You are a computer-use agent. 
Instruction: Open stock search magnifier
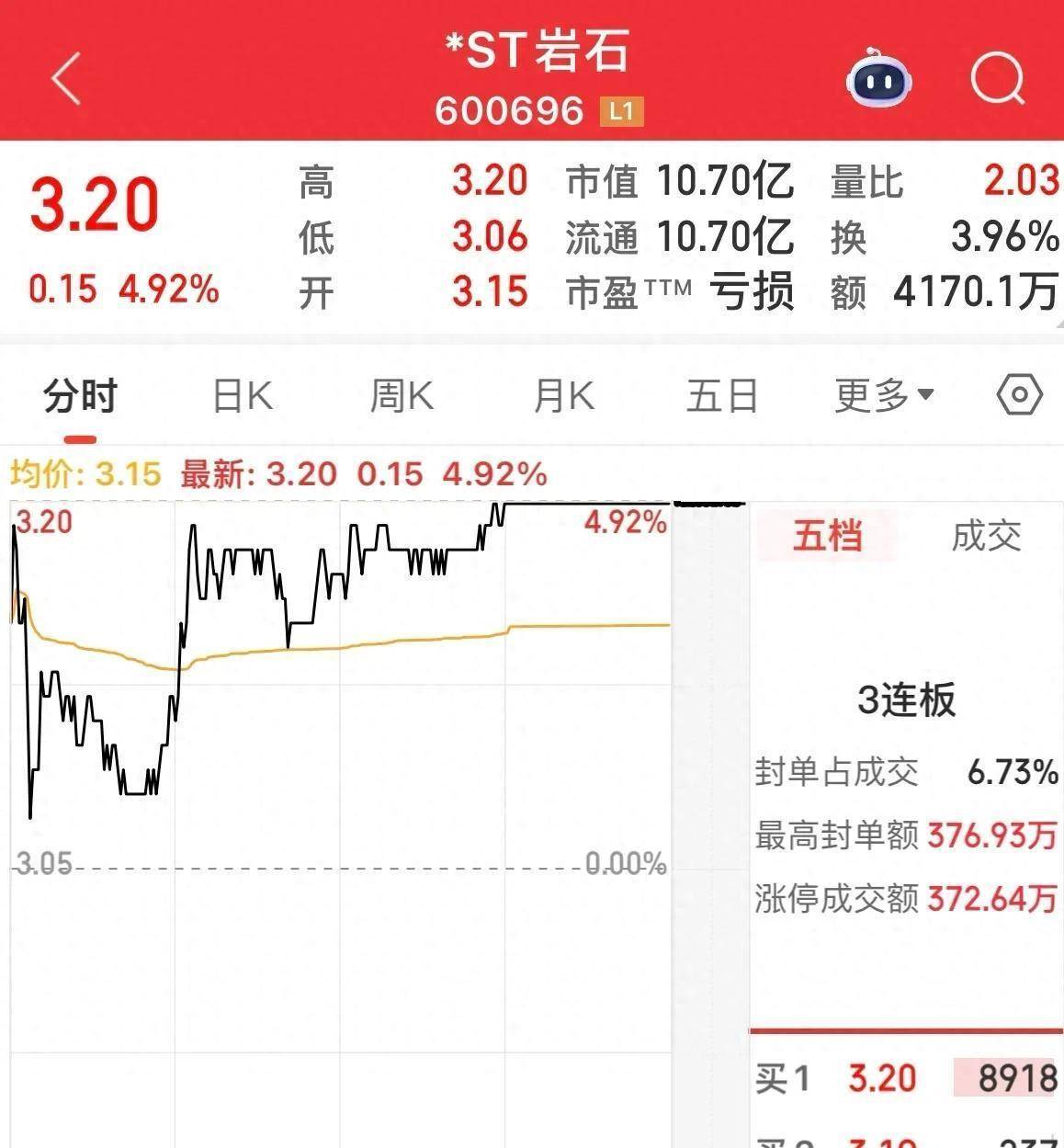tap(997, 79)
